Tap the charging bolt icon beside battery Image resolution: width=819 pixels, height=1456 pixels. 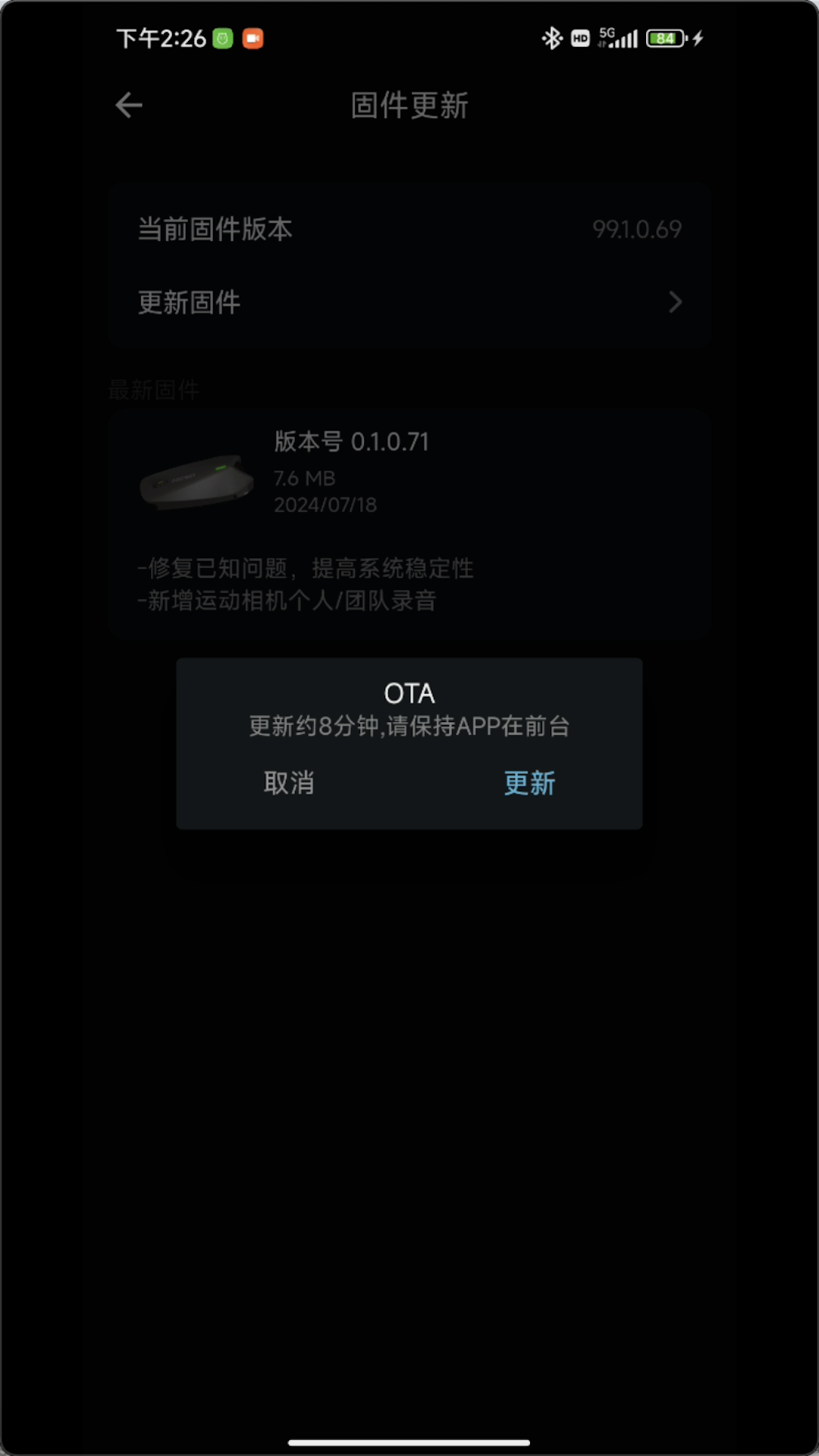pos(698,36)
